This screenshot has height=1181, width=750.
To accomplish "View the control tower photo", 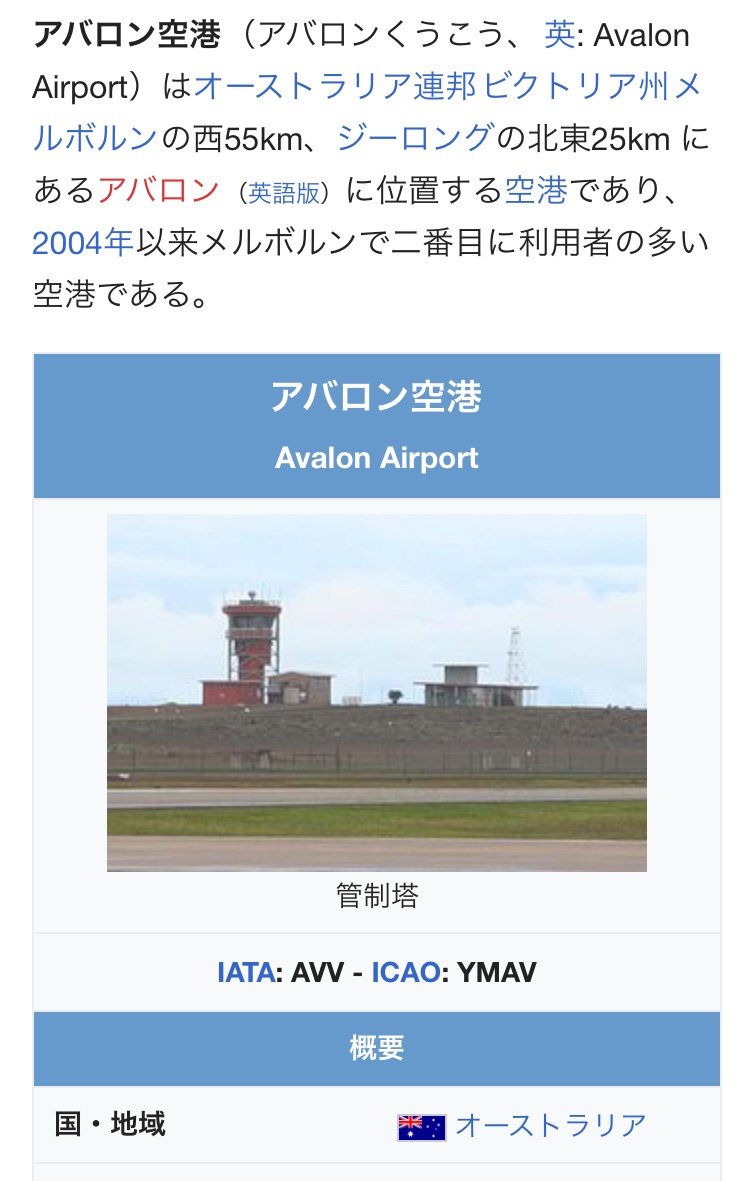I will click(x=376, y=692).
